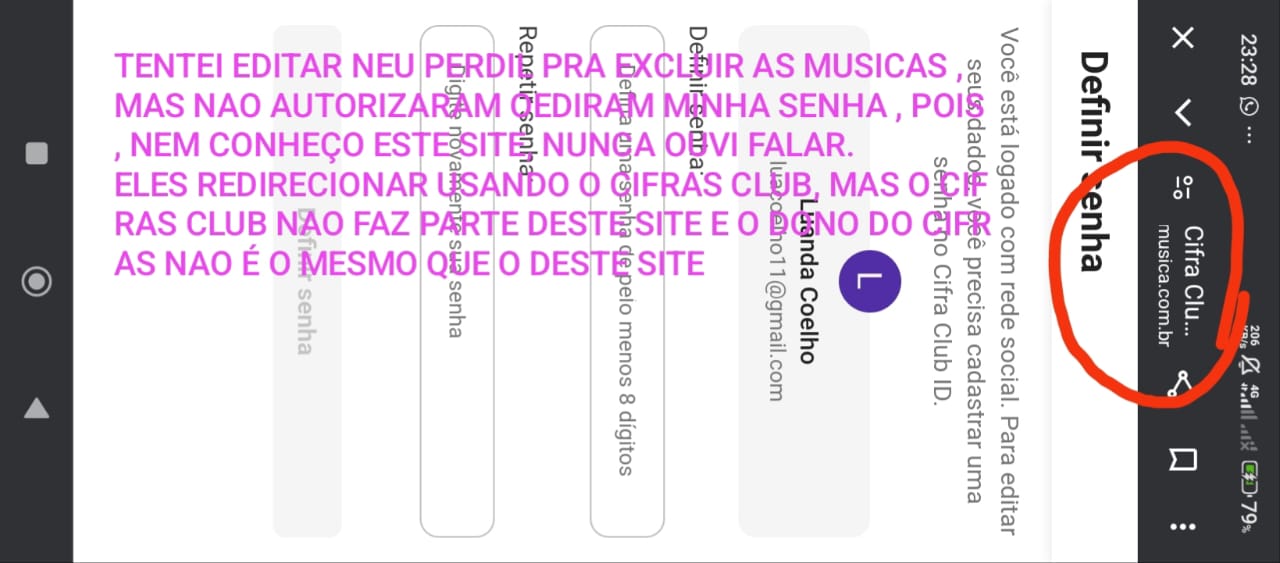Bookmark this page
This screenshot has width=1280, height=563.
[x=1183, y=459]
